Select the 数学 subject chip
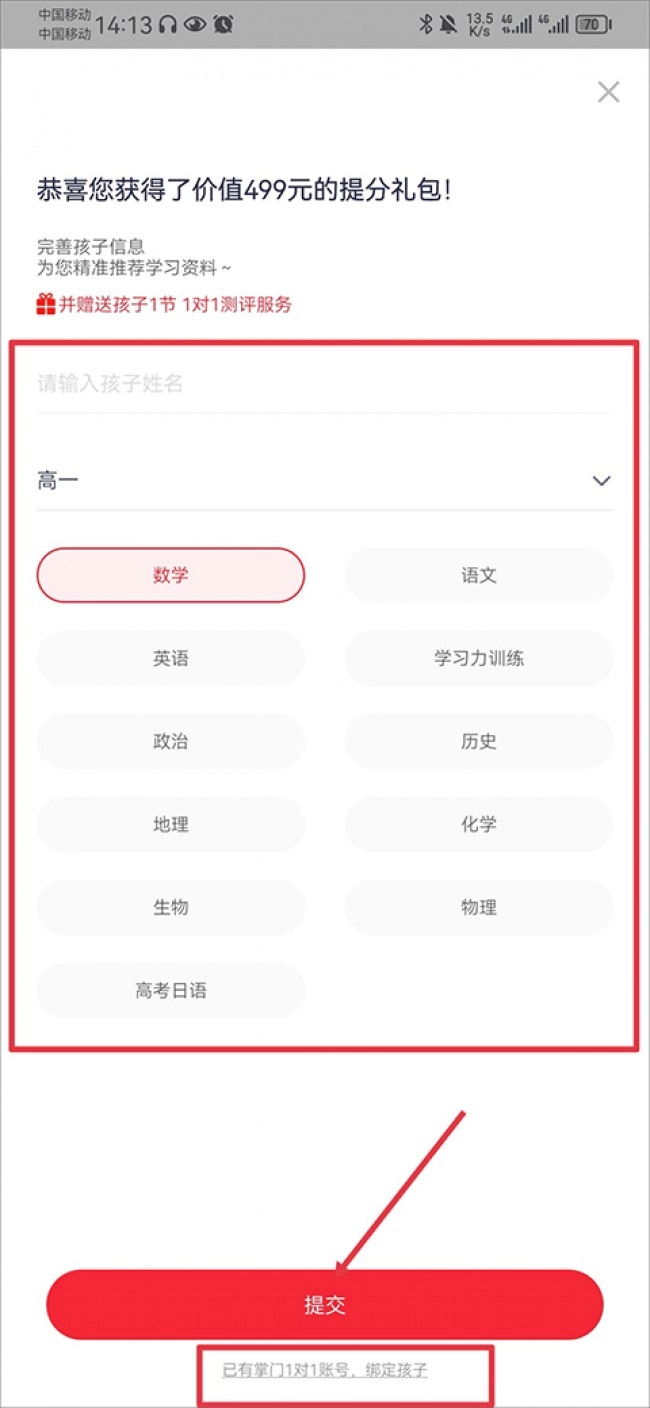Image resolution: width=650 pixels, height=1408 pixels. click(171, 575)
